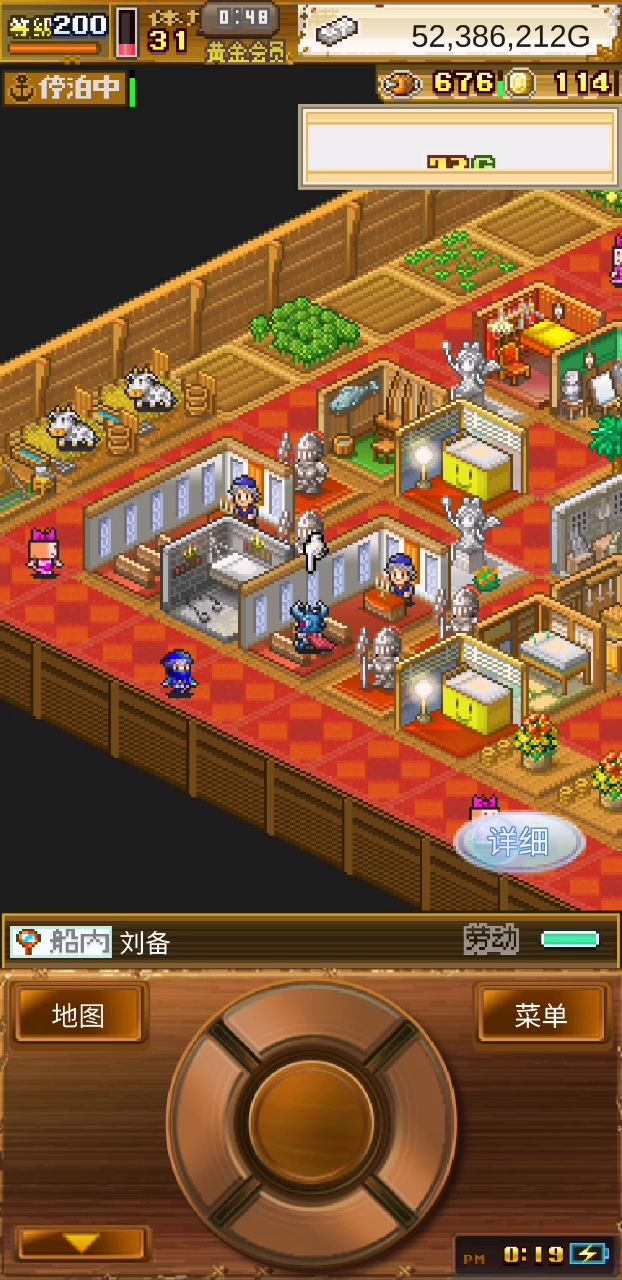Image resolution: width=622 pixels, height=1280 pixels.
Task: Tap the 详细 details bubble
Action: 519,843
